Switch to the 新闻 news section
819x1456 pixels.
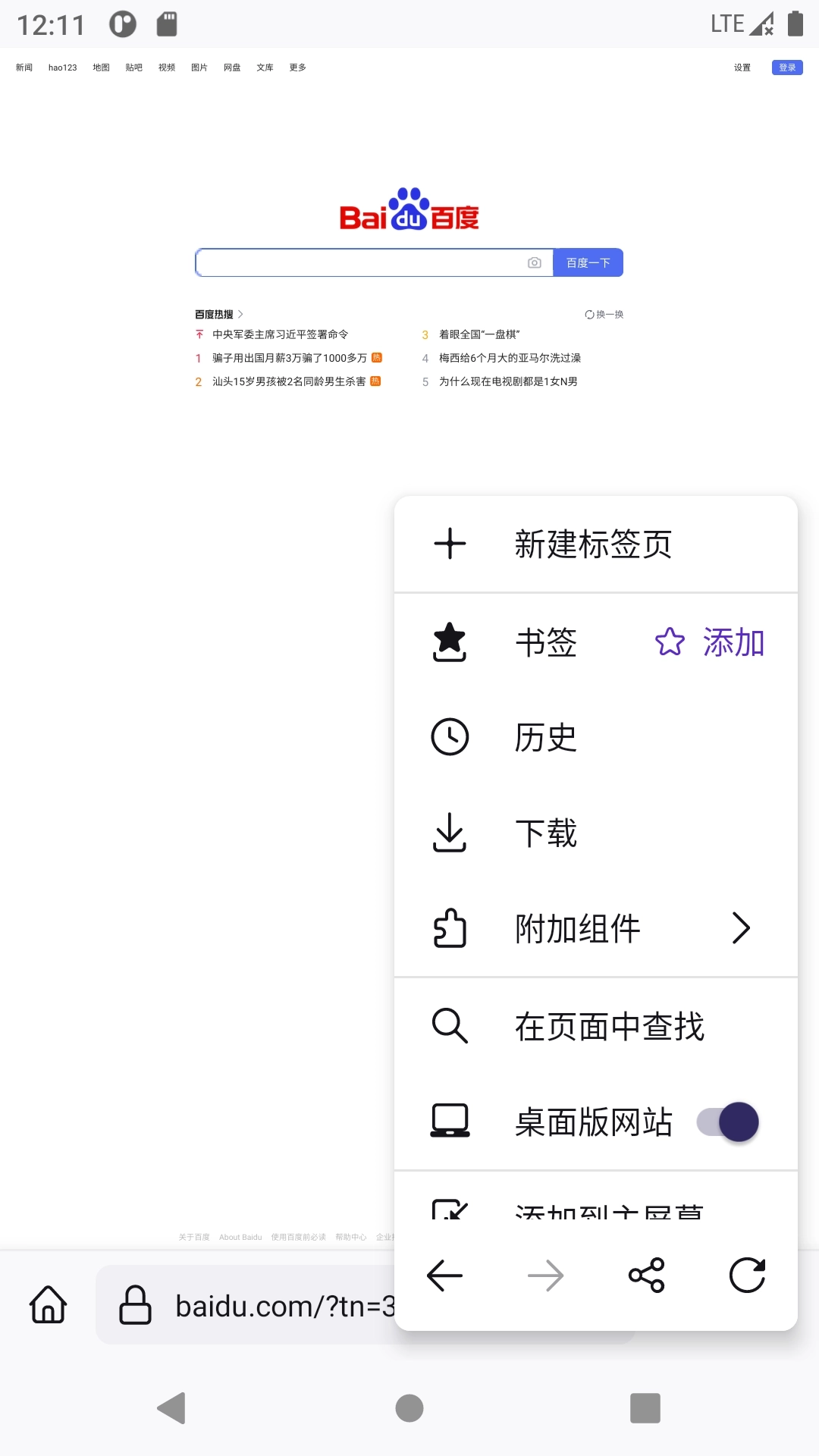pos(23,67)
